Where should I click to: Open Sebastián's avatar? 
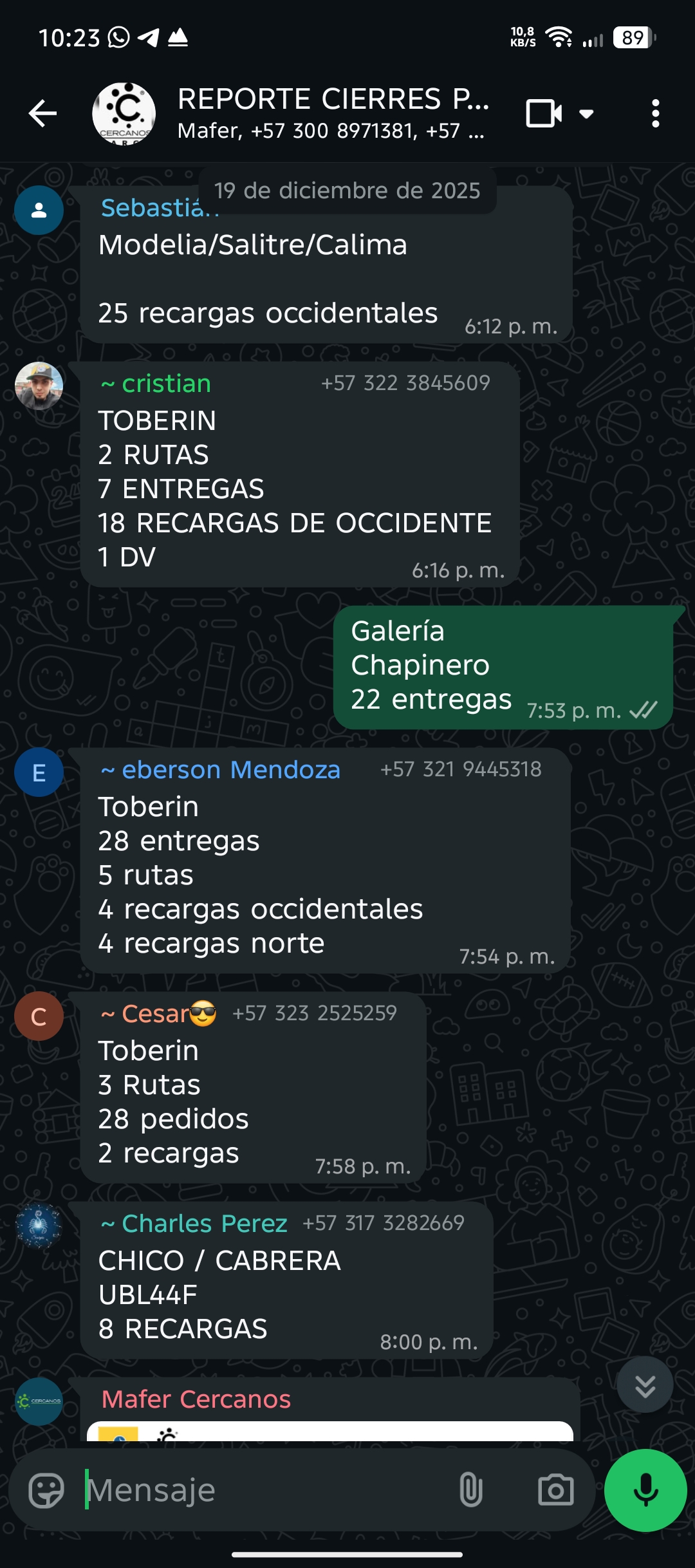pyautogui.click(x=39, y=210)
